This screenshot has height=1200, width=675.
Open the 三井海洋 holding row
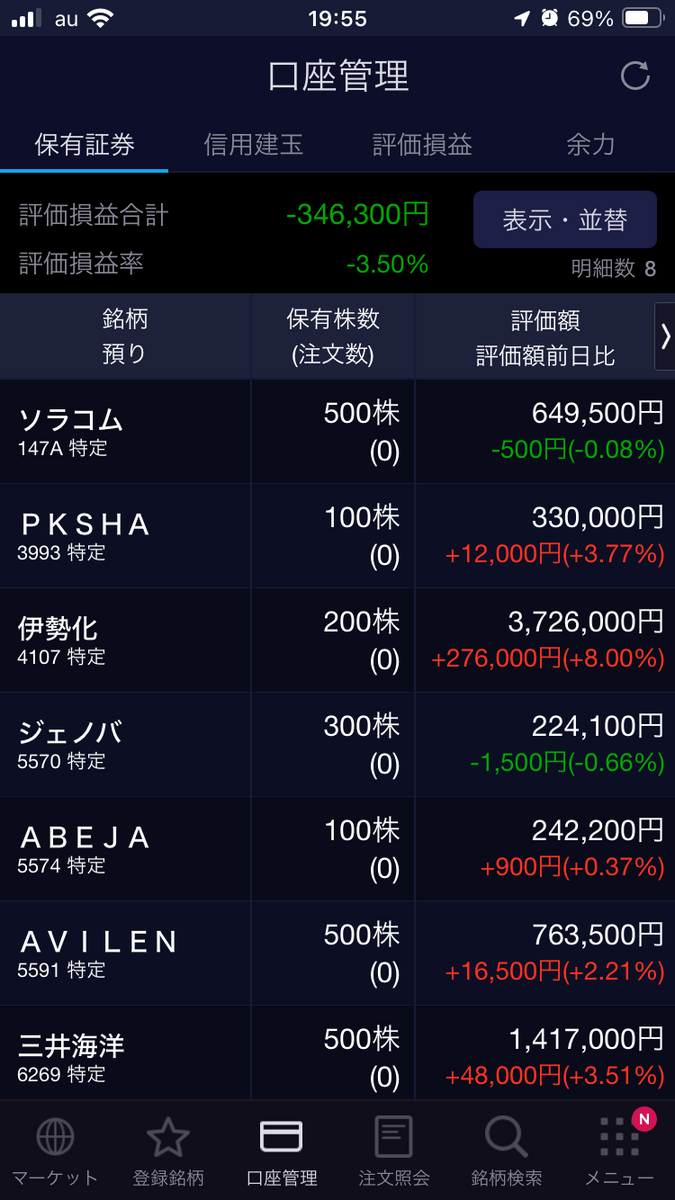(337, 1053)
